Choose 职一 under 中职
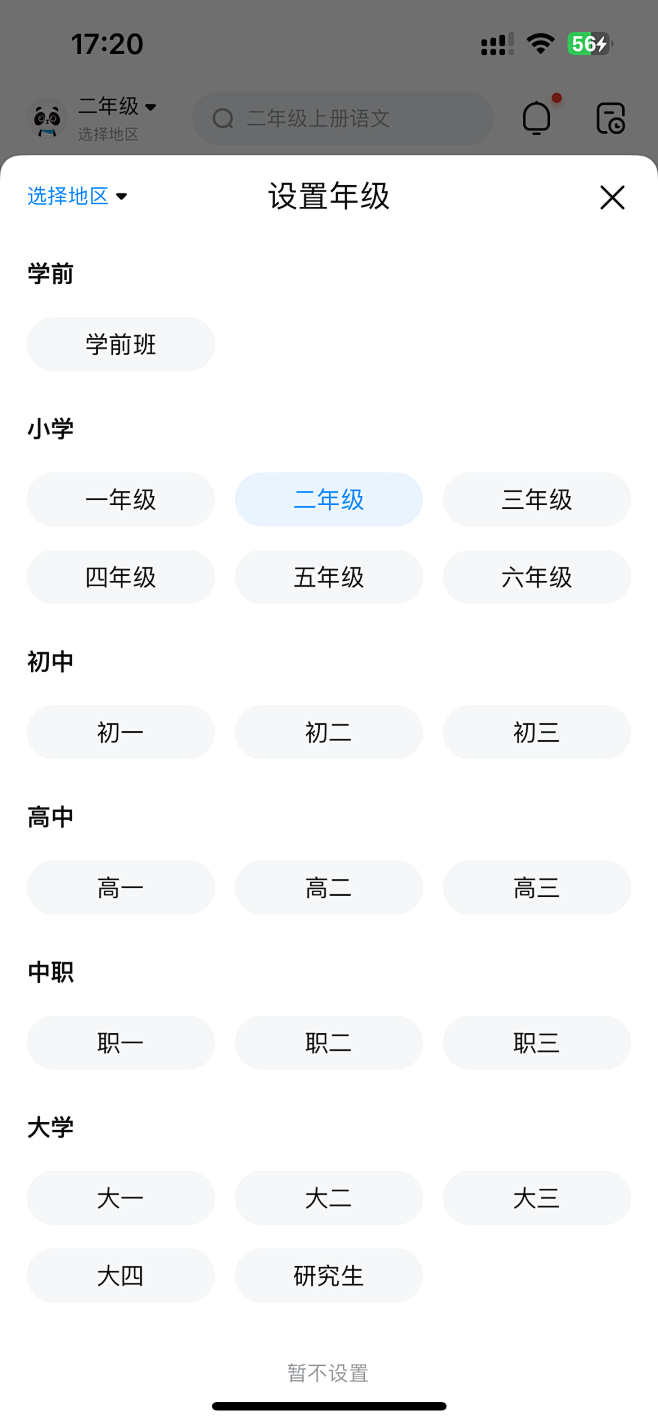The height and width of the screenshot is (1424, 658). [x=121, y=1043]
